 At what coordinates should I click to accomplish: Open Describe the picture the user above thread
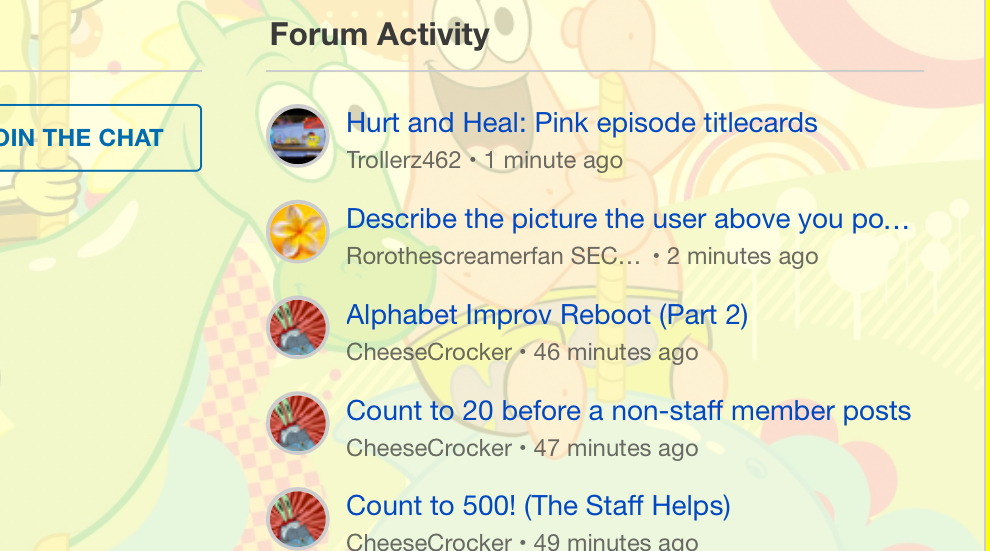click(x=627, y=219)
